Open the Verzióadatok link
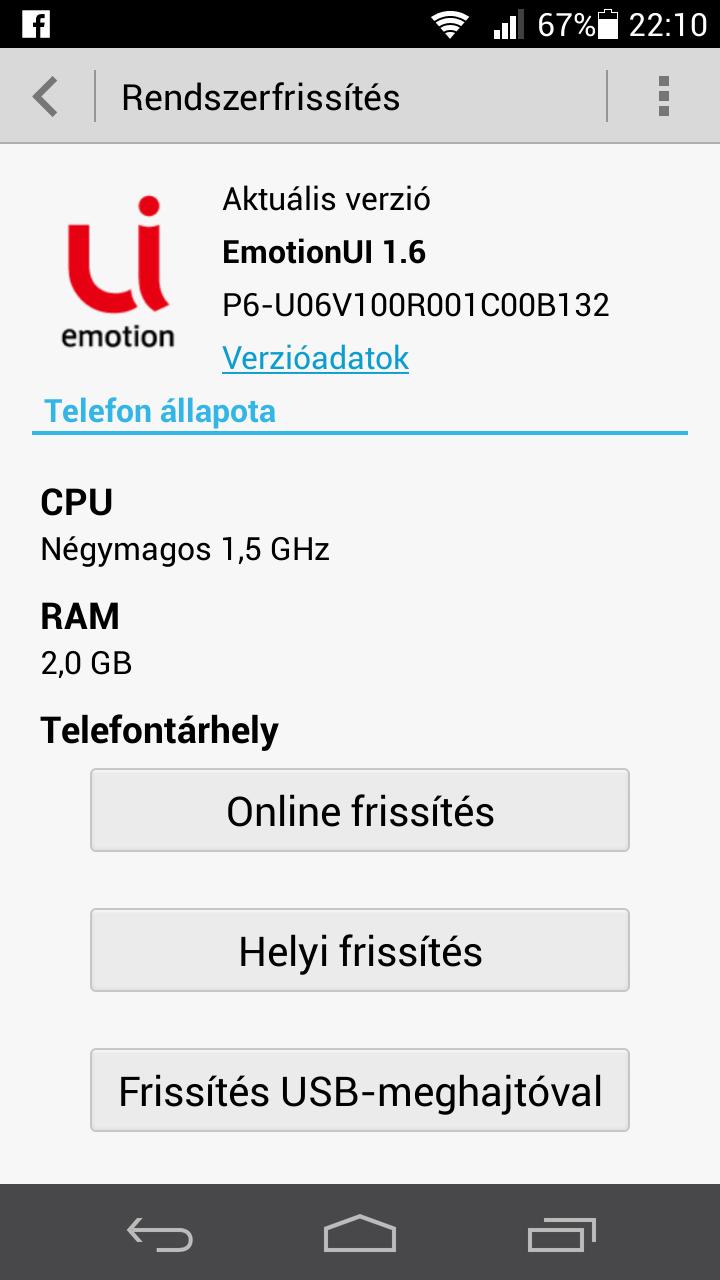 [x=315, y=358]
